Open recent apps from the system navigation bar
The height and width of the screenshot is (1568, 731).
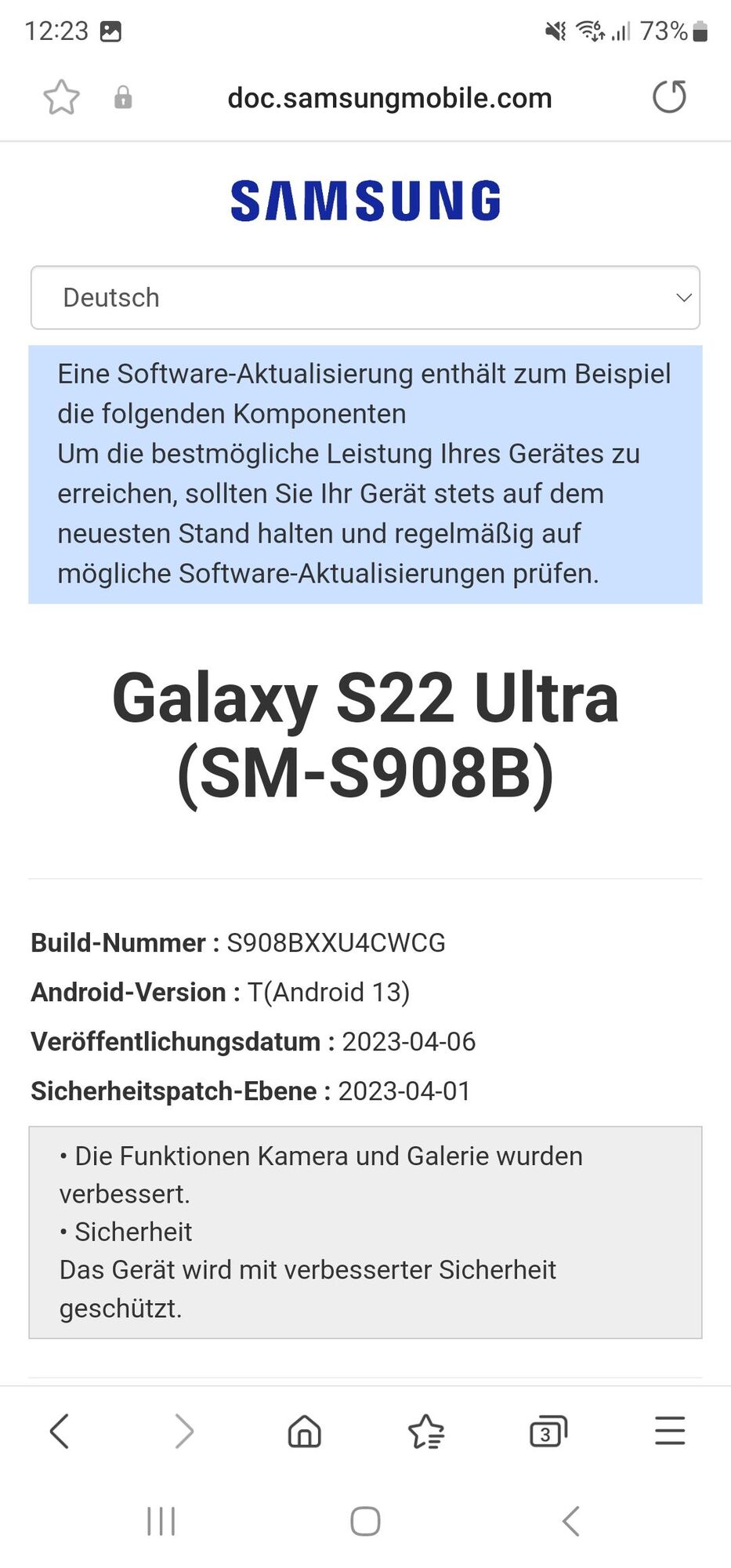[161, 1522]
